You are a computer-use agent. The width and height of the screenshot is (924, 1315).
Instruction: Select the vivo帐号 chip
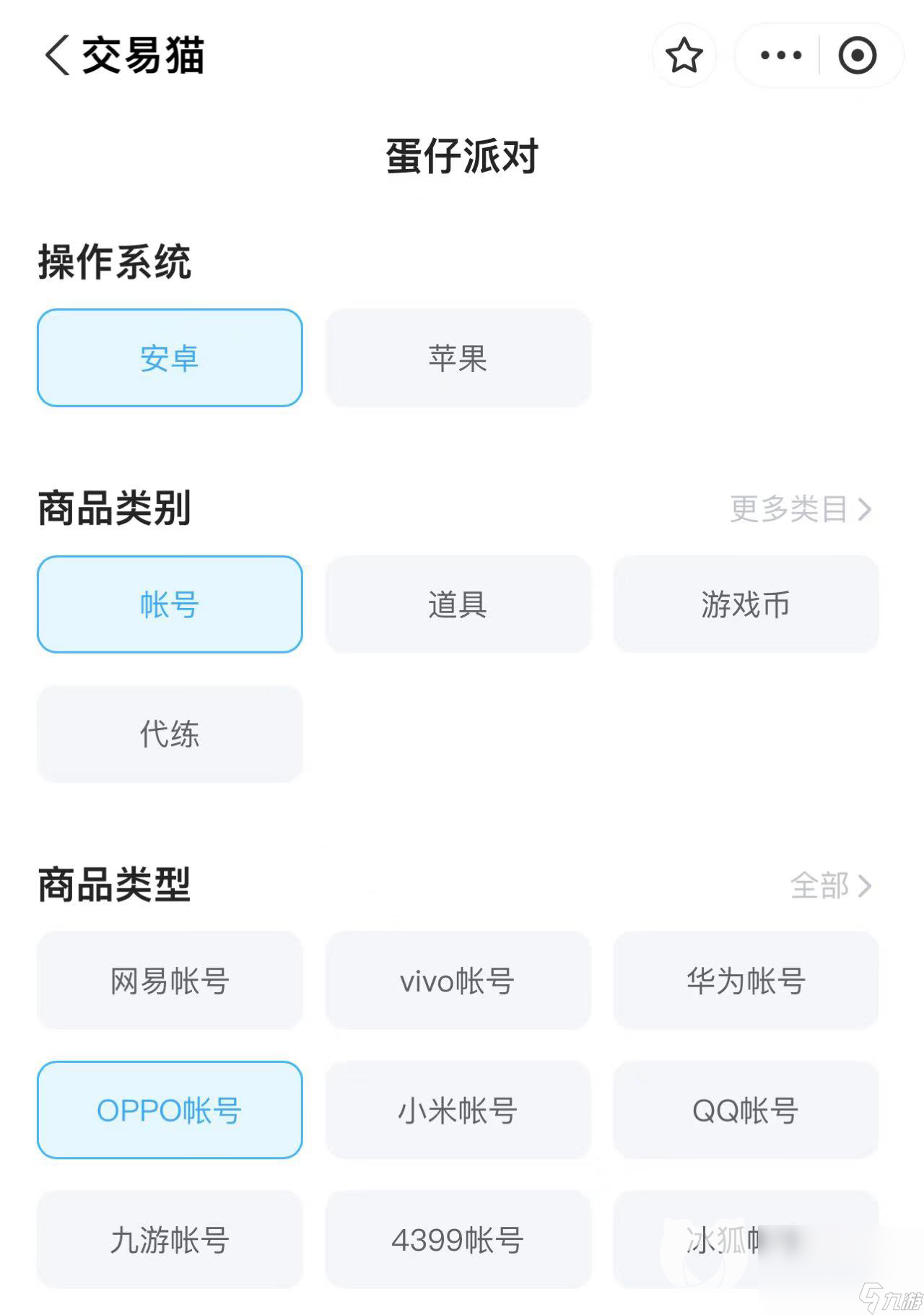[x=458, y=981]
